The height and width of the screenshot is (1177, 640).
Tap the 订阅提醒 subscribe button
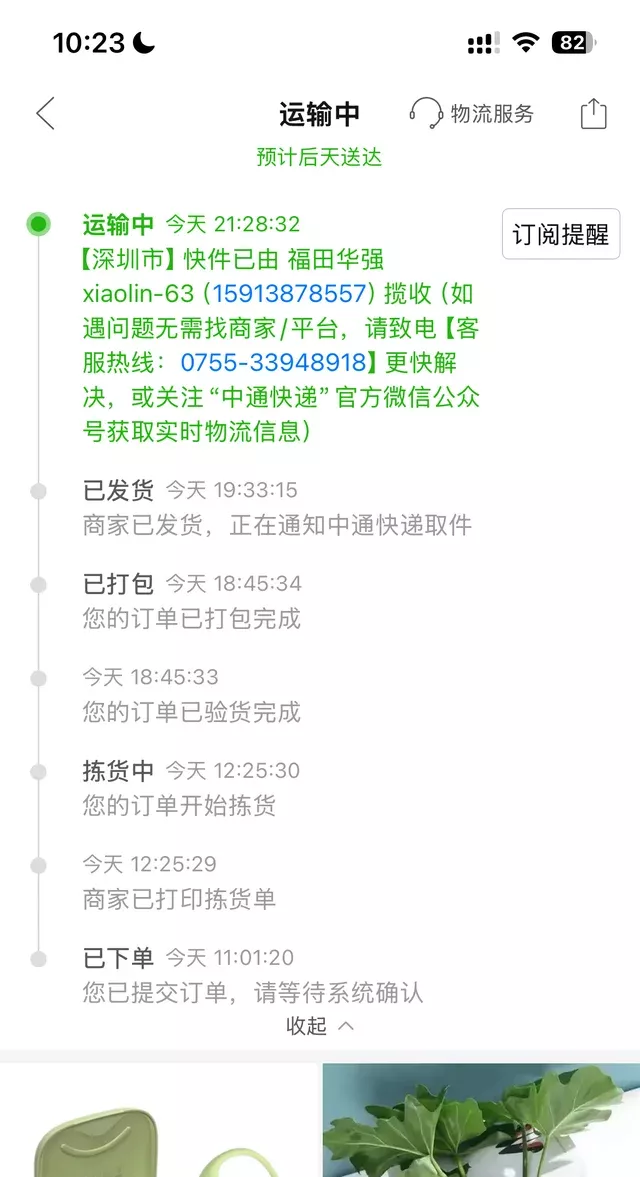coord(560,234)
